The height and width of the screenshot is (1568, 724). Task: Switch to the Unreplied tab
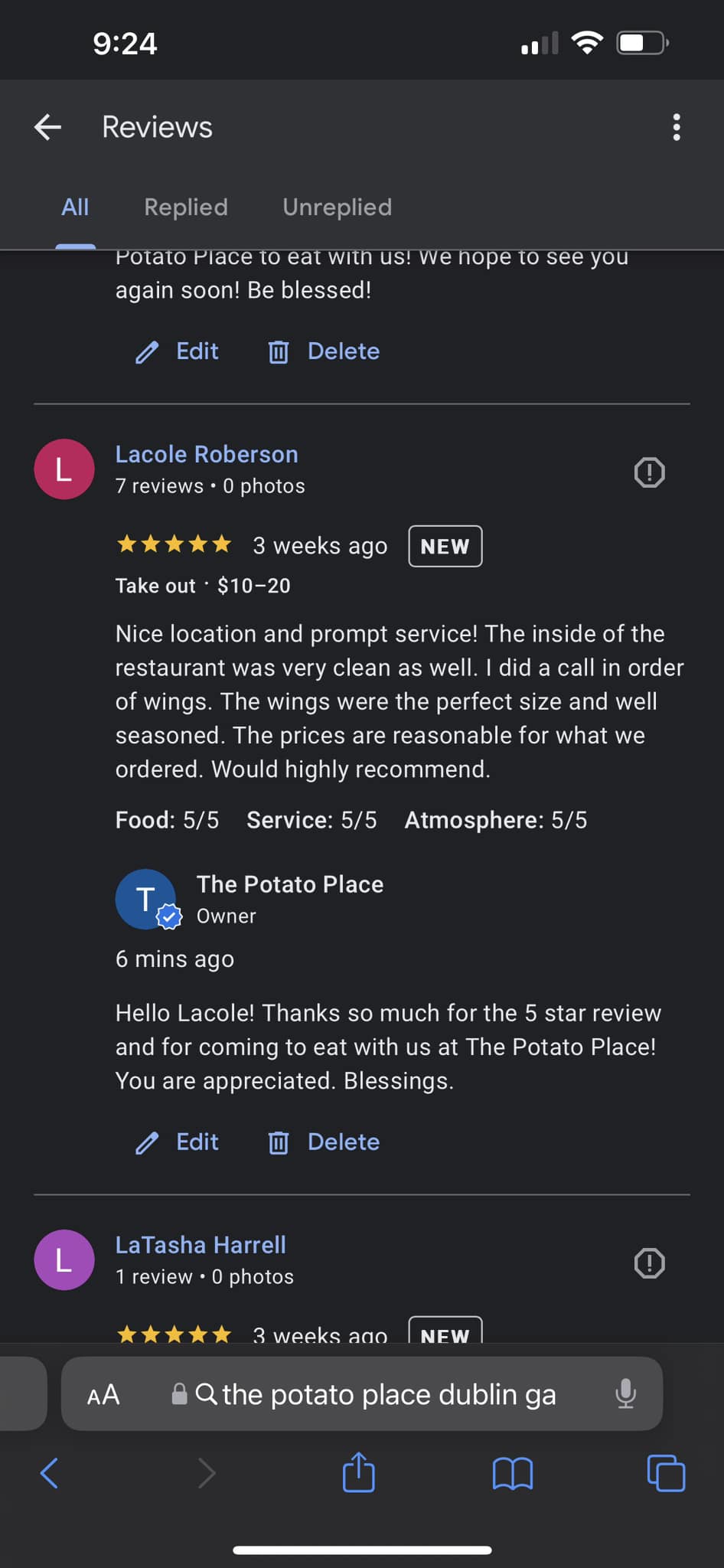tap(337, 207)
